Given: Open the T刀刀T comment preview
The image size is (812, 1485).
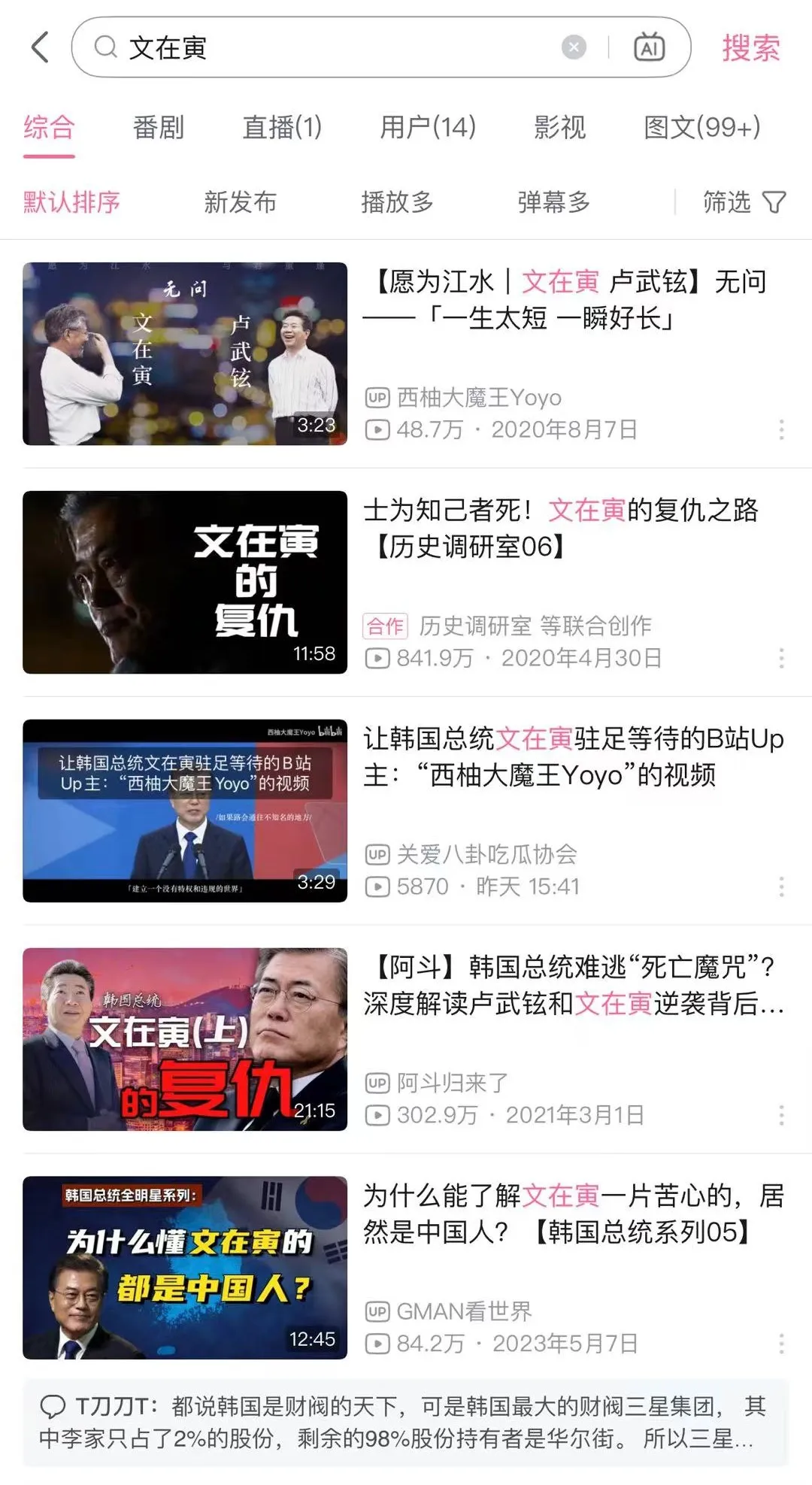Looking at the screenshot, I should tap(404, 1422).
